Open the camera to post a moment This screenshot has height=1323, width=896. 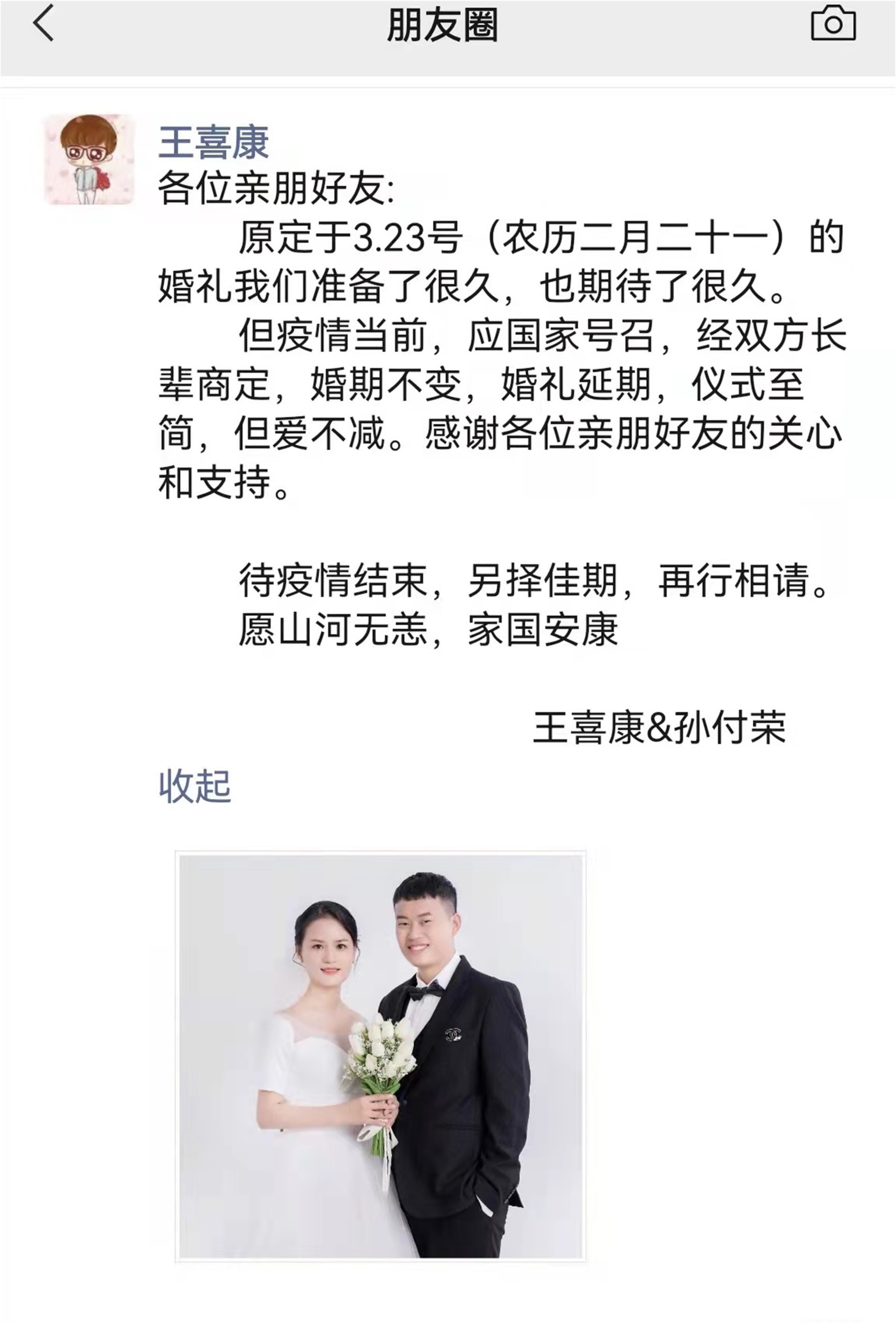(833, 23)
